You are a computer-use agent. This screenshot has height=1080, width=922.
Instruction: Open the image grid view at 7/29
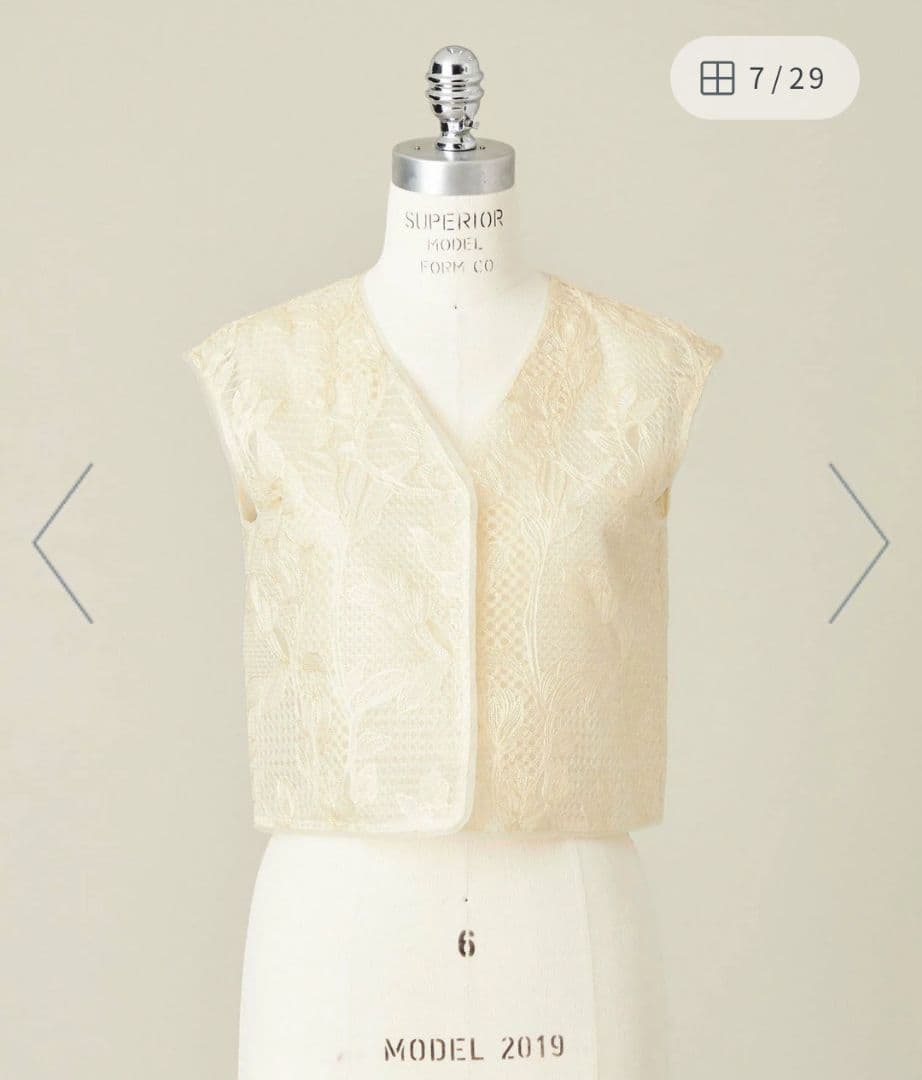[763, 78]
